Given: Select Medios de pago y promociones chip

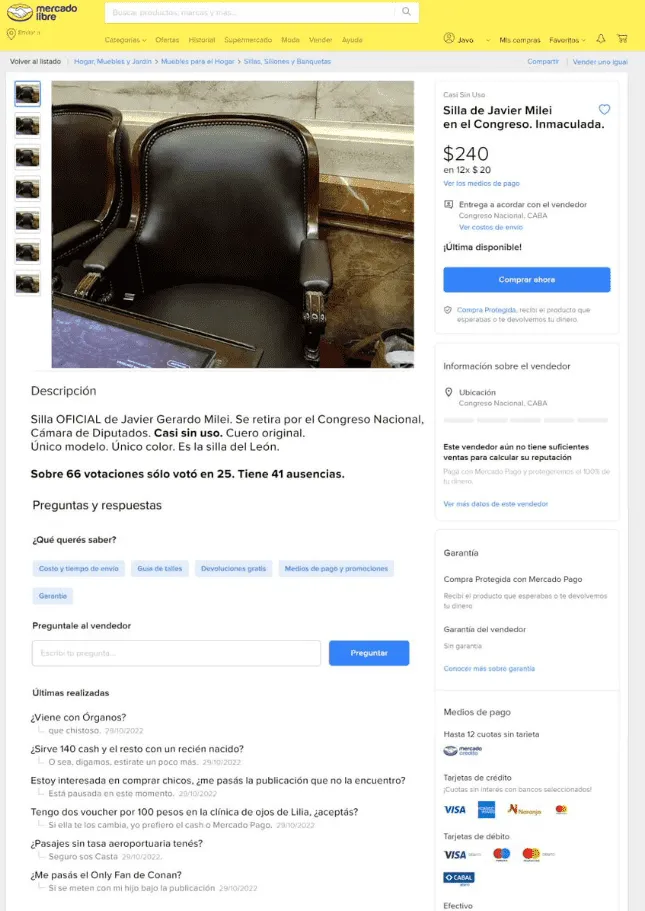Looking at the screenshot, I should point(336,568).
